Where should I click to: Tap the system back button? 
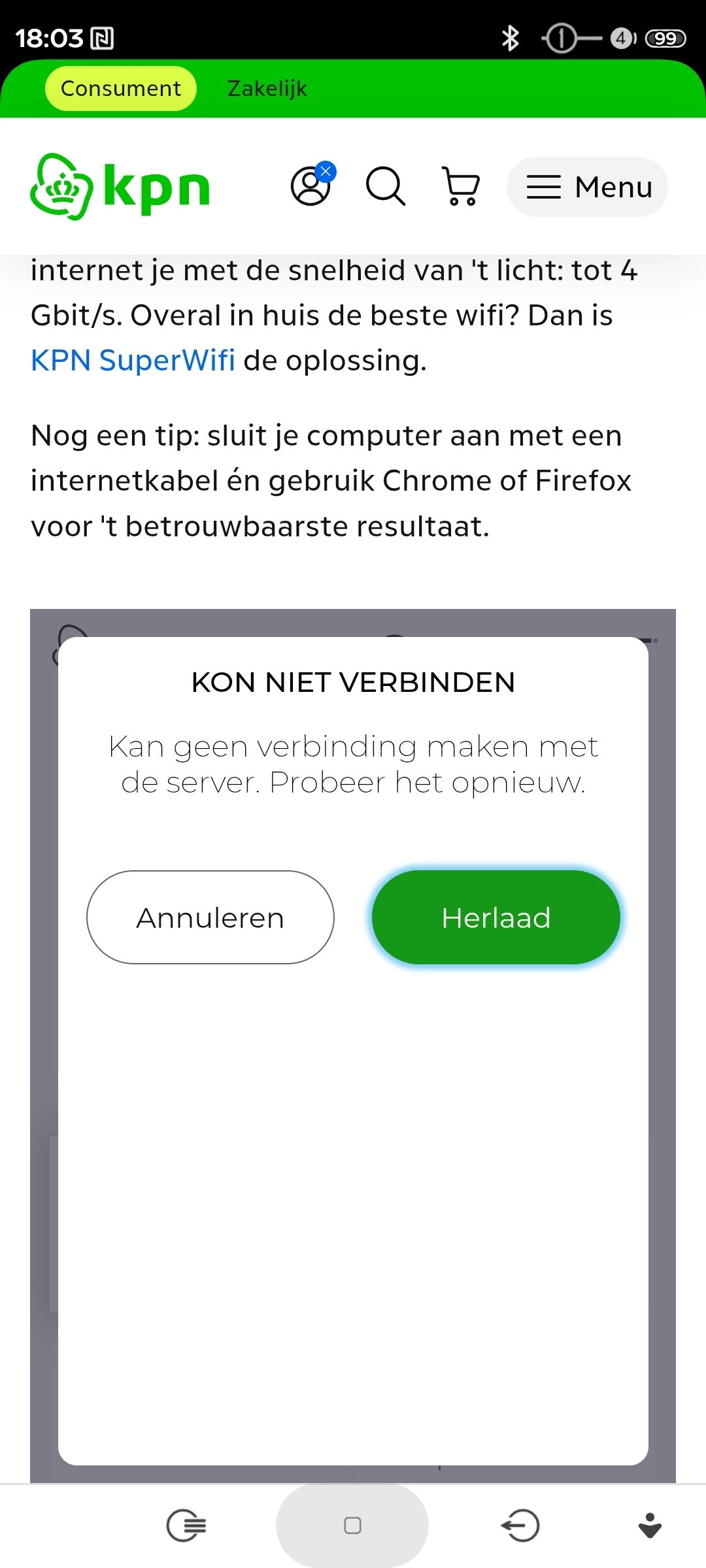pos(520,1526)
